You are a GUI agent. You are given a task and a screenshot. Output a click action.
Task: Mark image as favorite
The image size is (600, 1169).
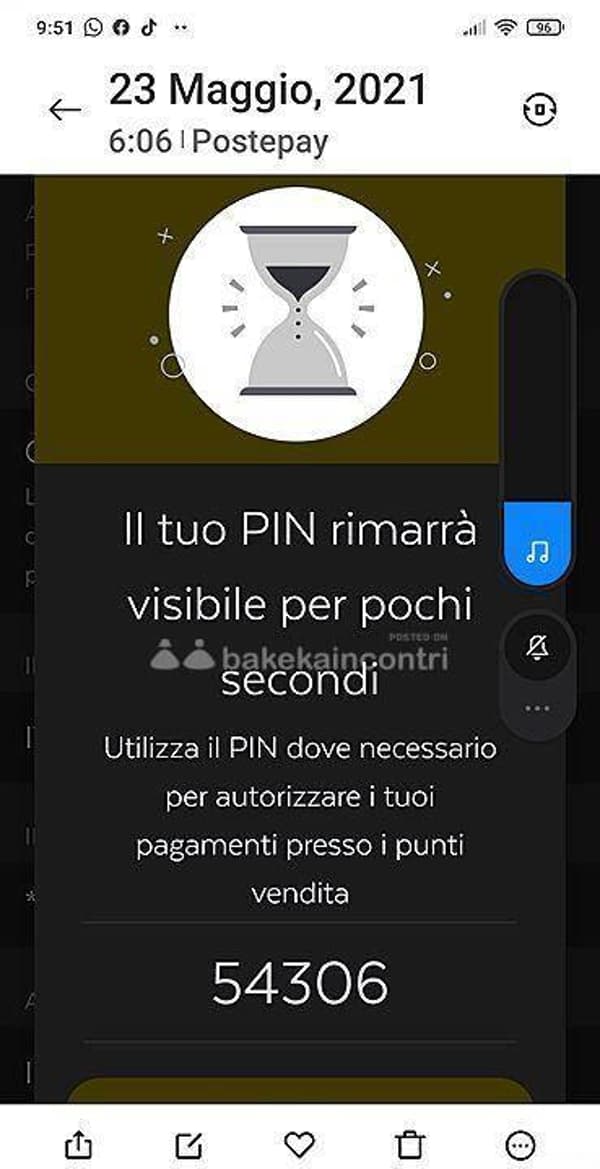click(x=299, y=1144)
